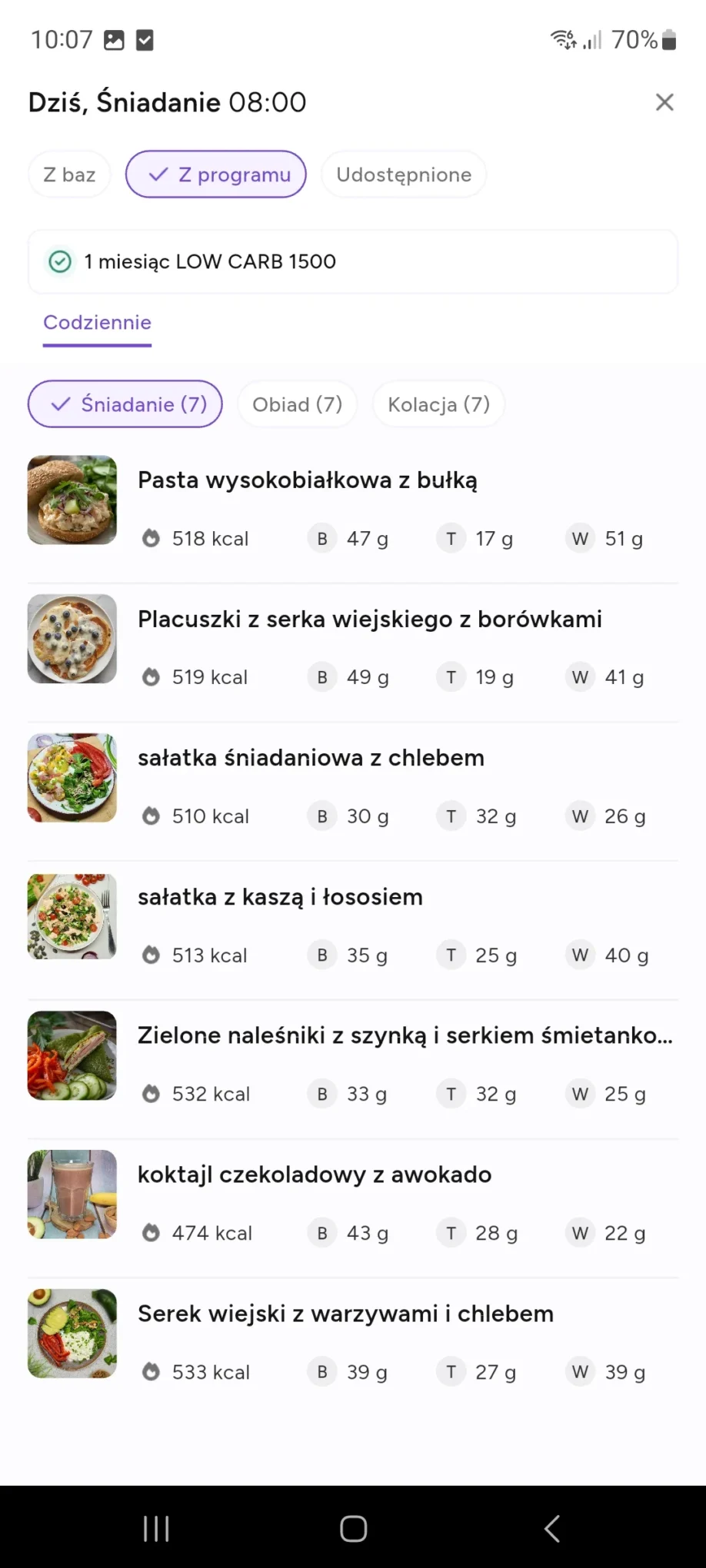Tap the B protein badge for Pasta wysokobiałkowa
This screenshot has height=1568, width=706.
[x=321, y=538]
